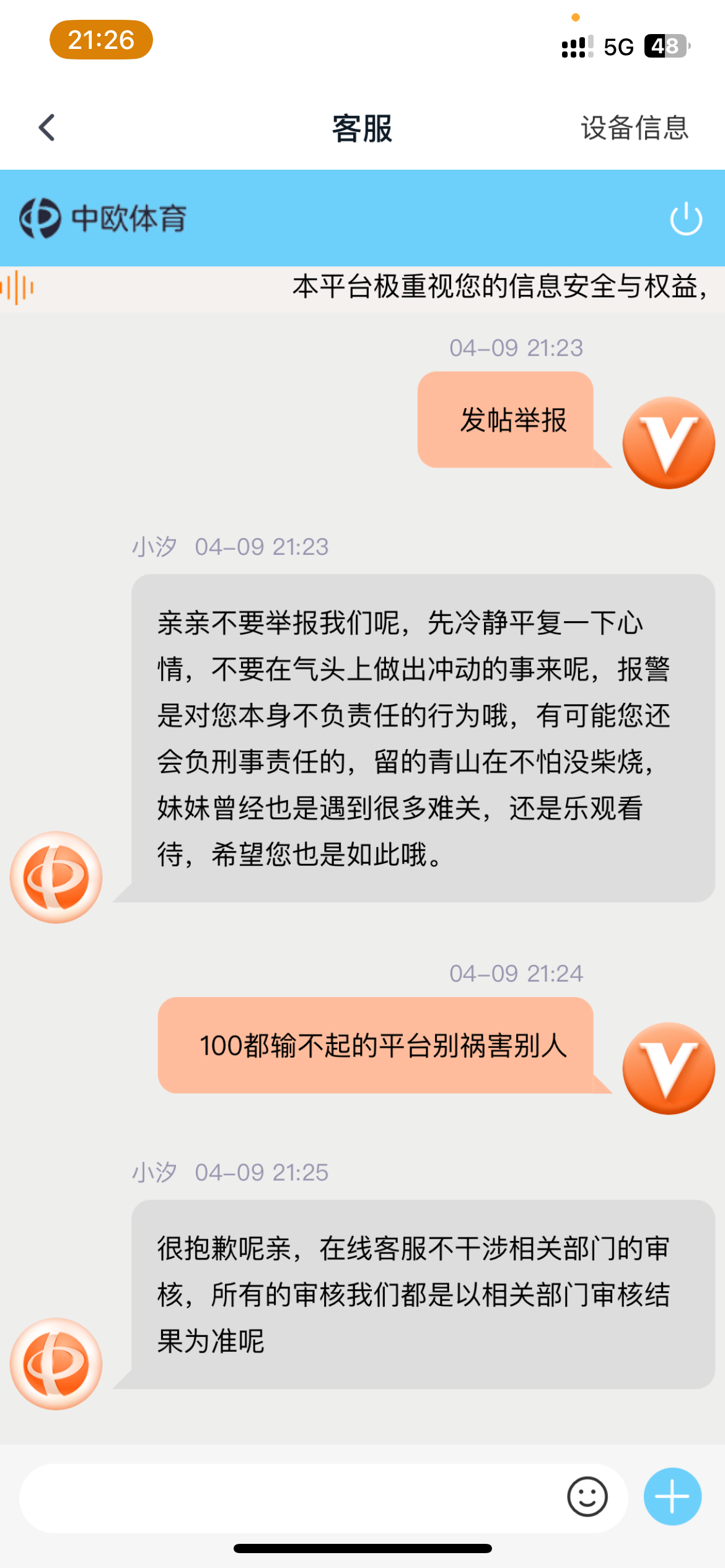Open 设备信息 in the top bar
This screenshot has width=725, height=1568.
pyautogui.click(x=634, y=128)
